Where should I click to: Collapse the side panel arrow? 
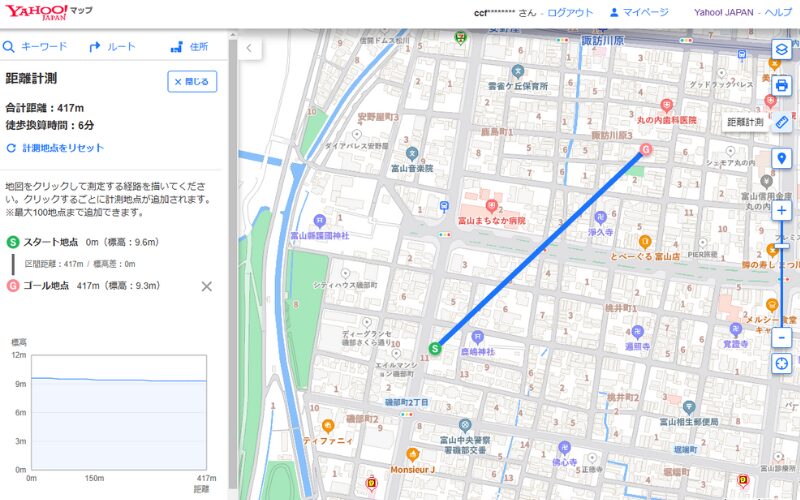click(248, 48)
